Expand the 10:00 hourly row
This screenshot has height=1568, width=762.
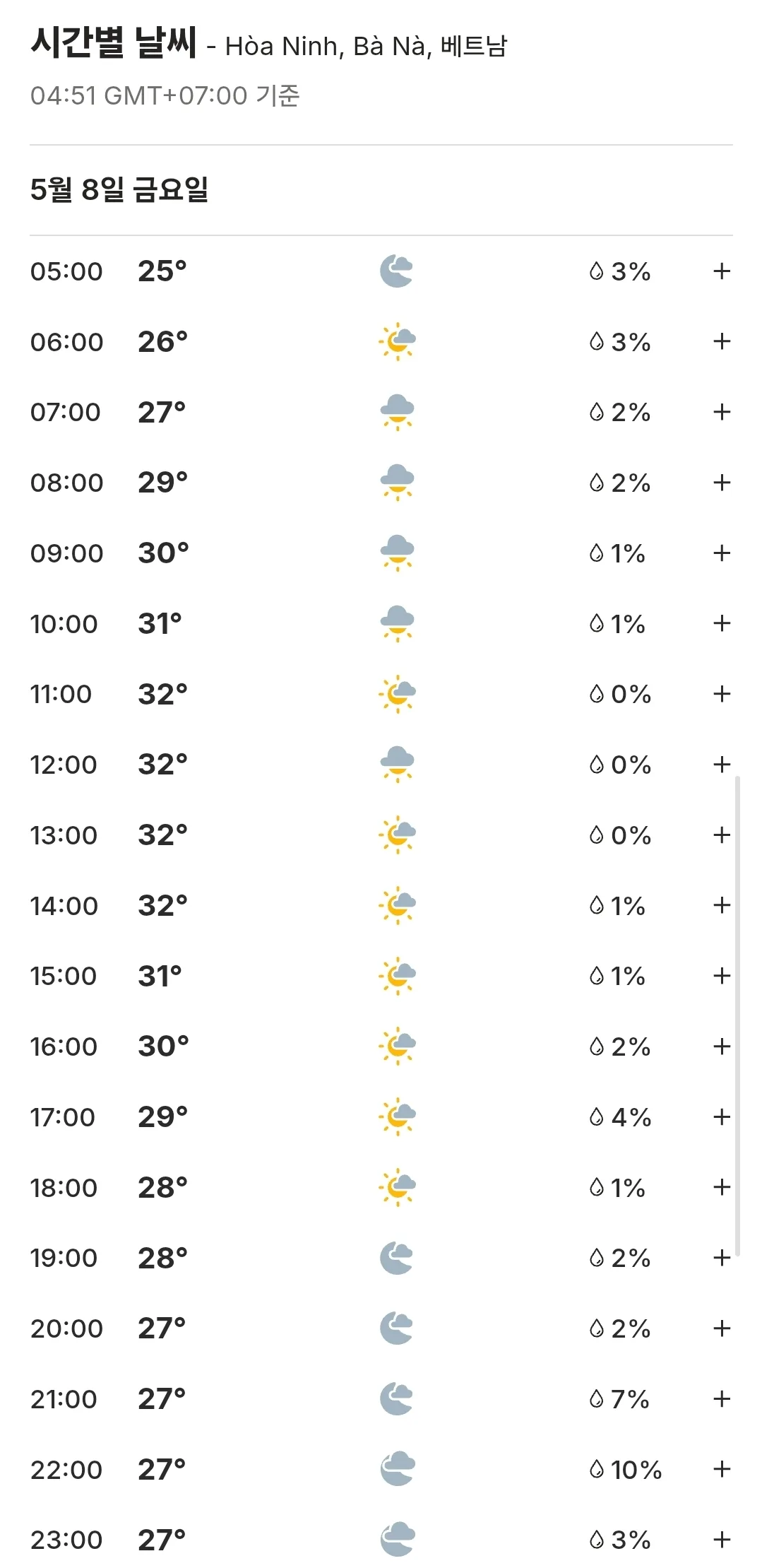click(721, 623)
